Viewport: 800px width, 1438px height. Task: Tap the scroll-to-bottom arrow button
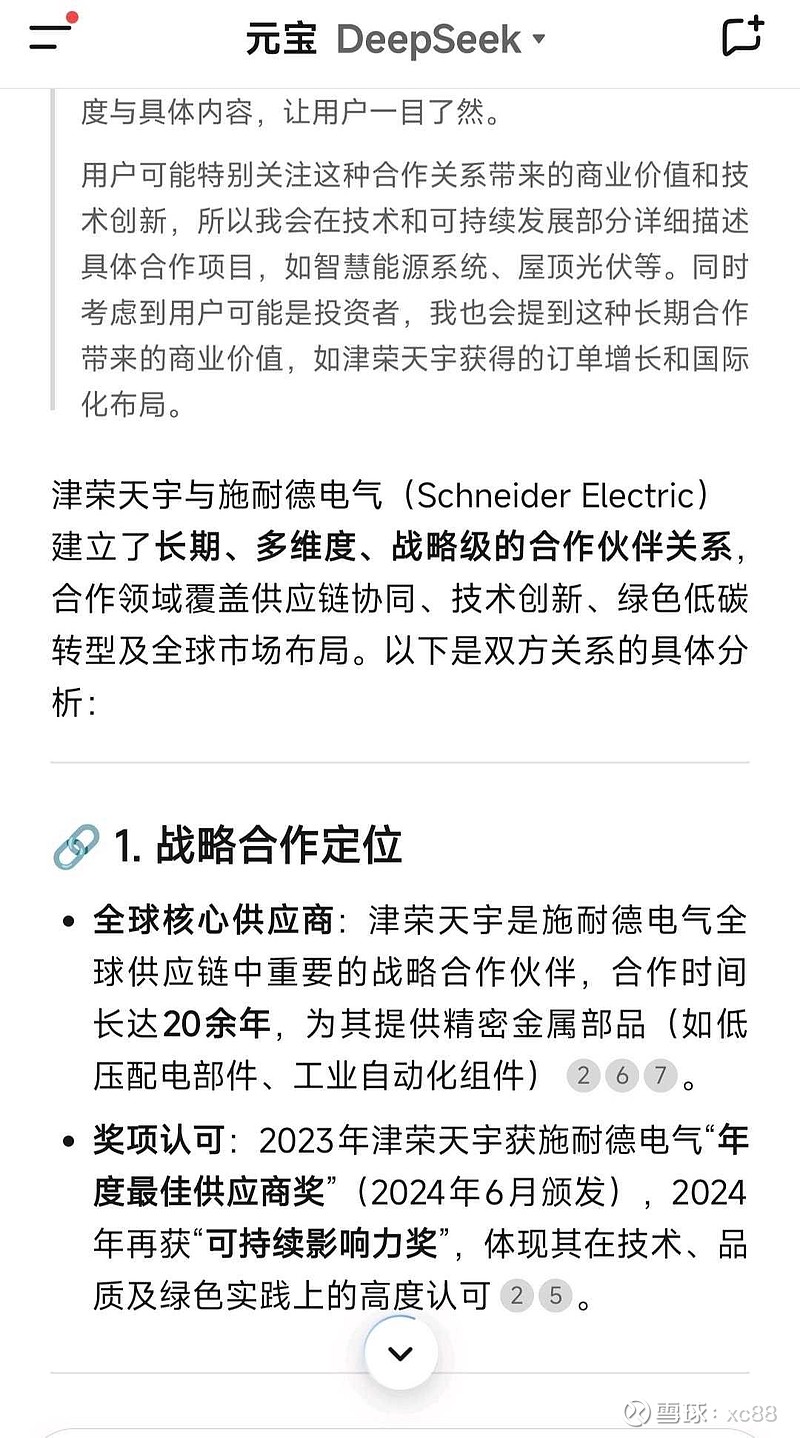click(400, 1353)
